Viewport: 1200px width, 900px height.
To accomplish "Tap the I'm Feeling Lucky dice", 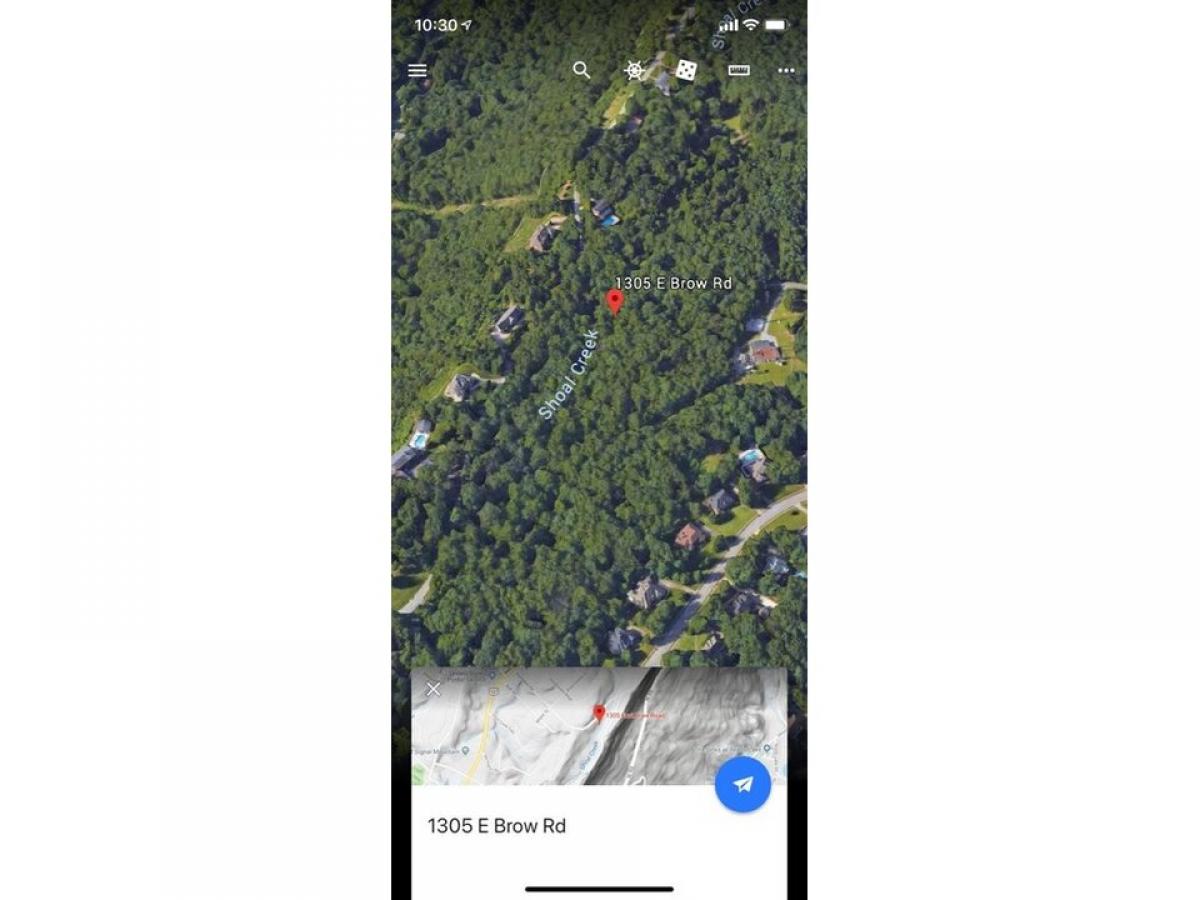I will pyautogui.click(x=686, y=70).
